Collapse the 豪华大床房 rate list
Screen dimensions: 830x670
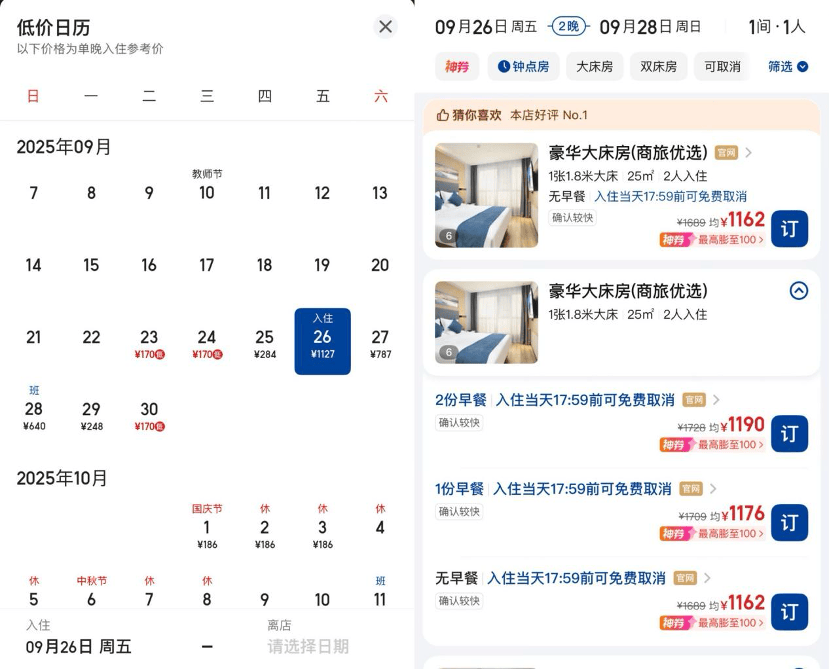tap(798, 291)
